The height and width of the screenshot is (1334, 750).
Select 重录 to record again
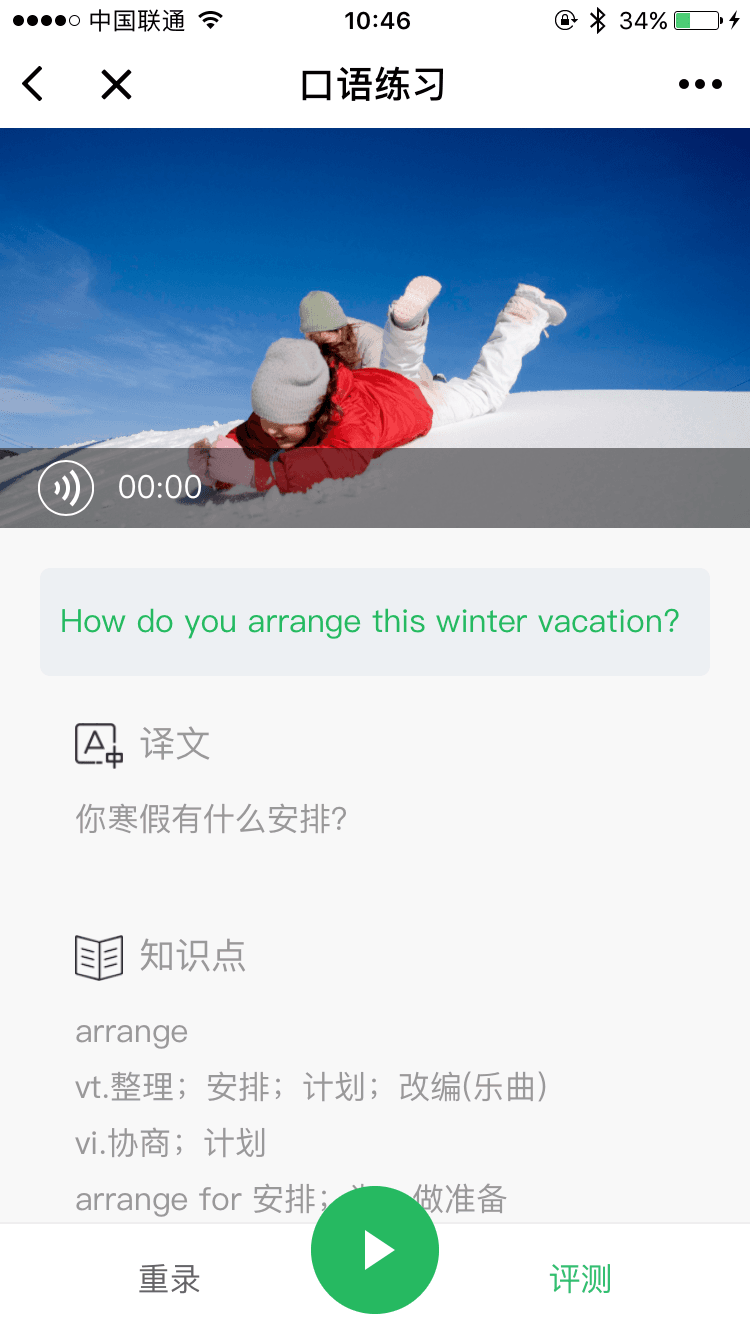(x=169, y=1279)
